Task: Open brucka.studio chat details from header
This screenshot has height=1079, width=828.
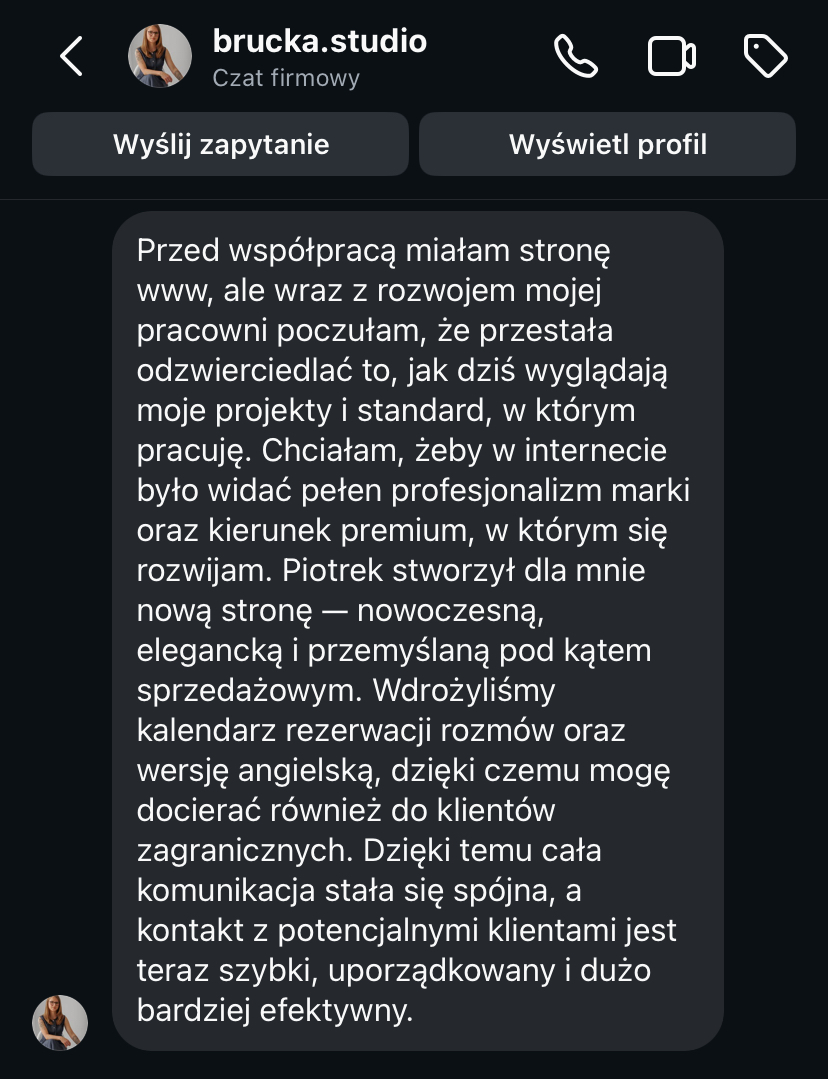Action: tap(319, 57)
